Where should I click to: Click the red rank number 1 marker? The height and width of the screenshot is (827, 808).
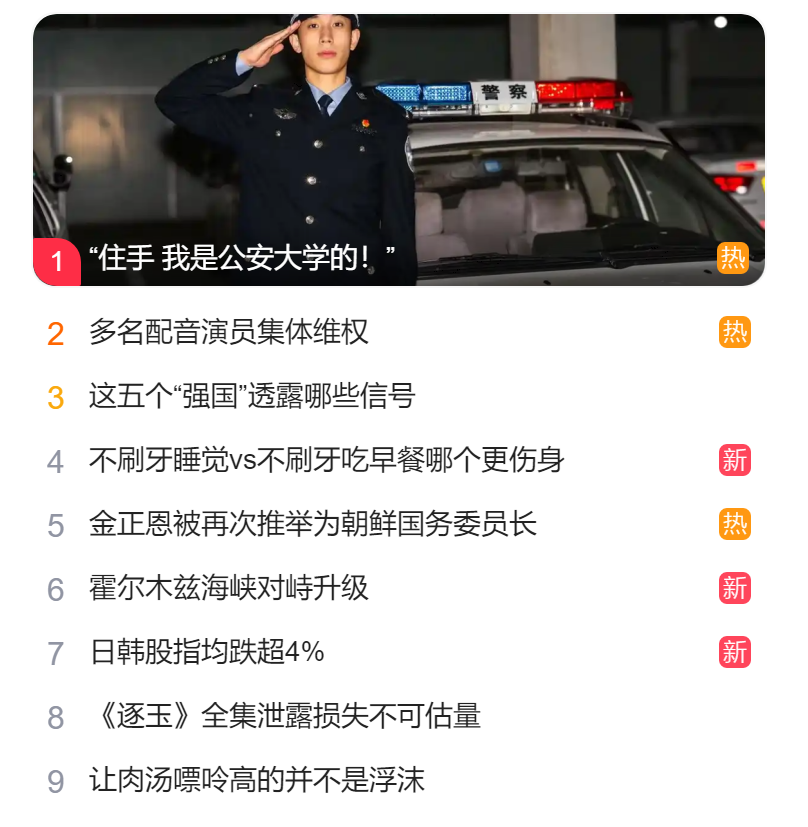coord(56,259)
